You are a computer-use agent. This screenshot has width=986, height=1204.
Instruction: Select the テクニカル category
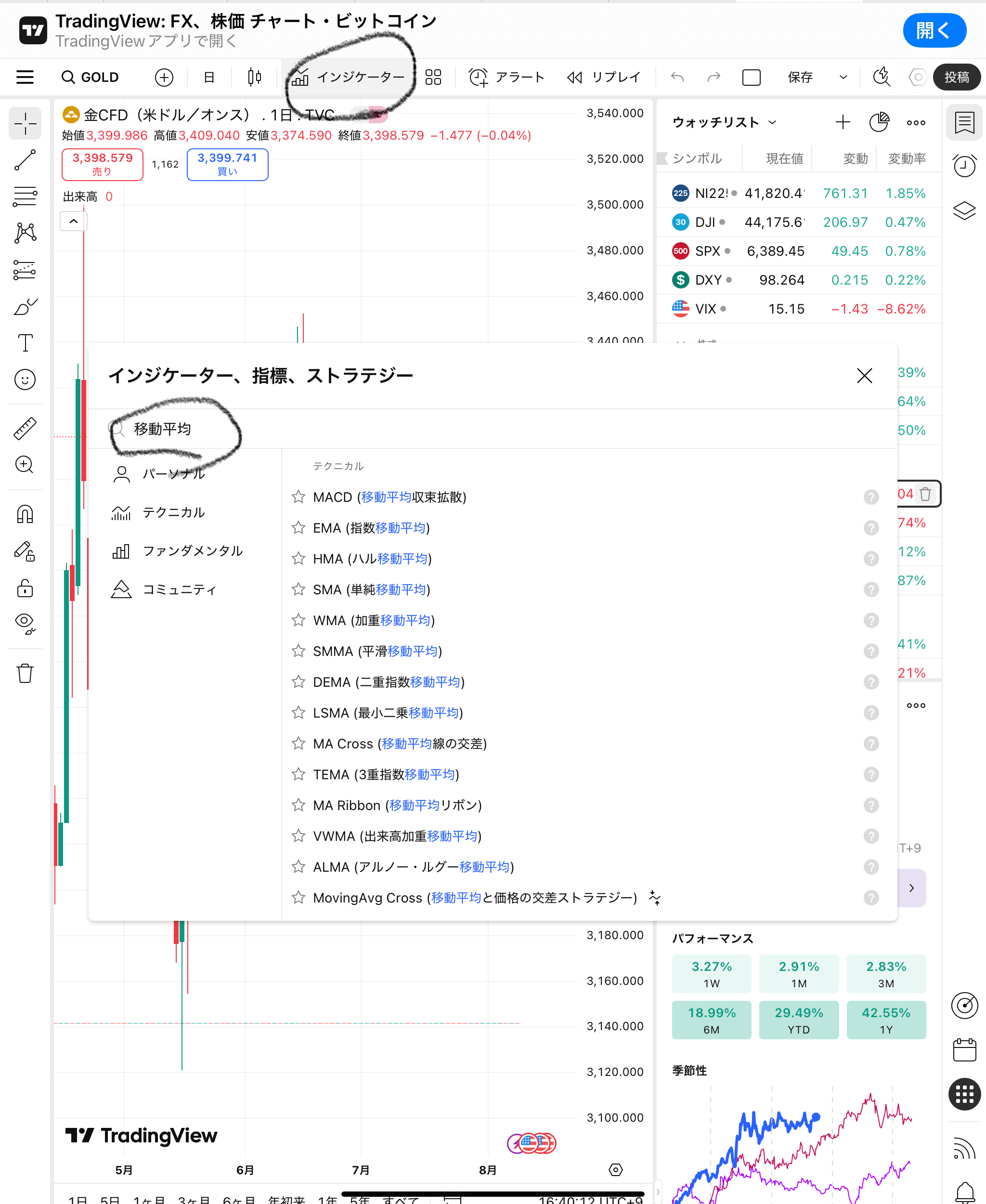[x=173, y=512]
